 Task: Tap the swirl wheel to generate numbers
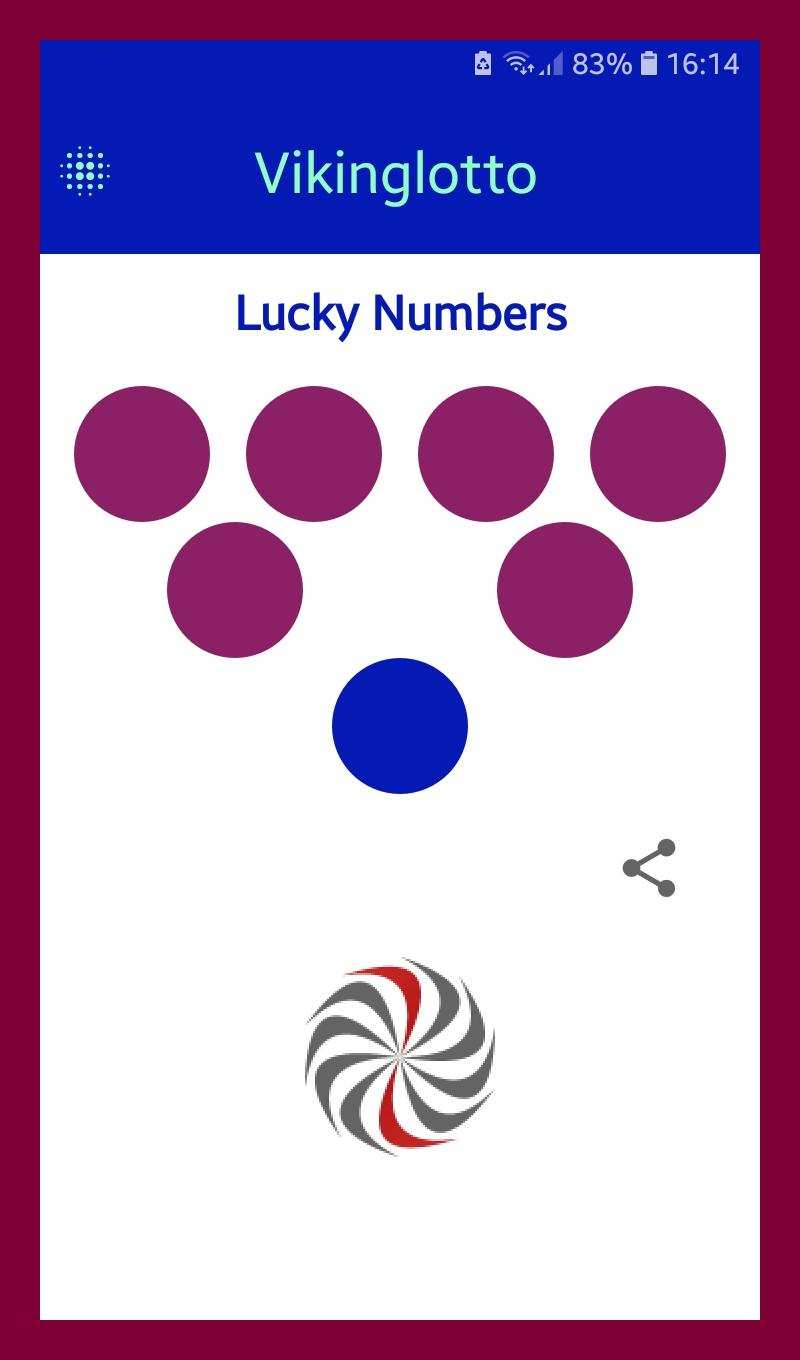tap(400, 1056)
